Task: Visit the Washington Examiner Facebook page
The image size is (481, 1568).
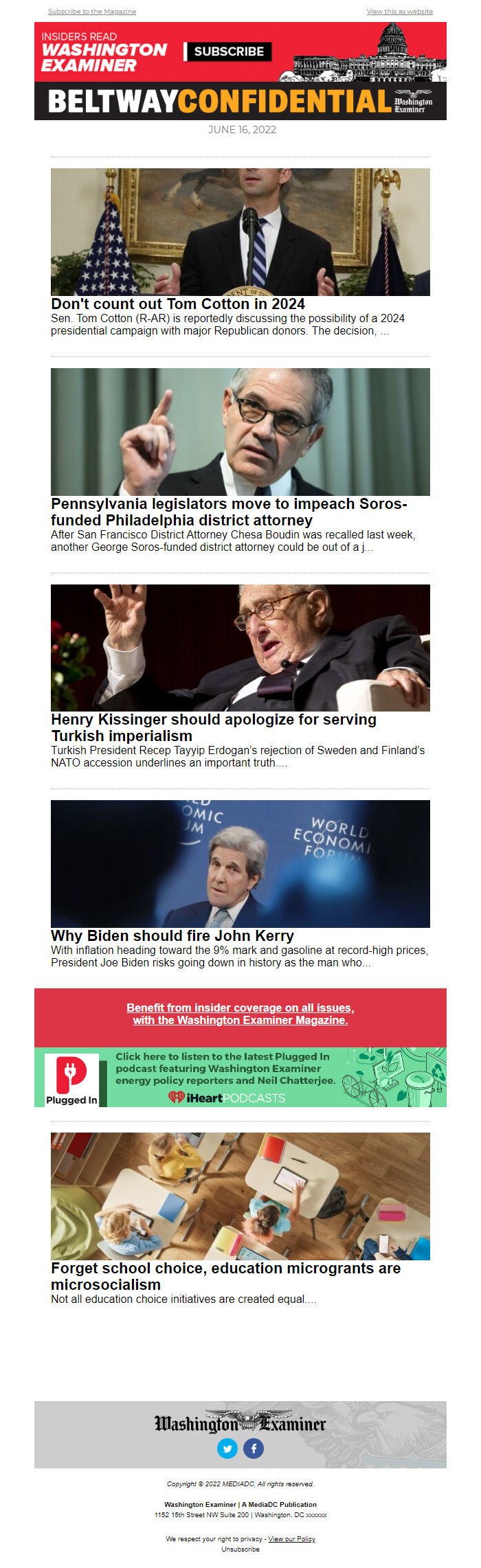Action: (x=254, y=1448)
